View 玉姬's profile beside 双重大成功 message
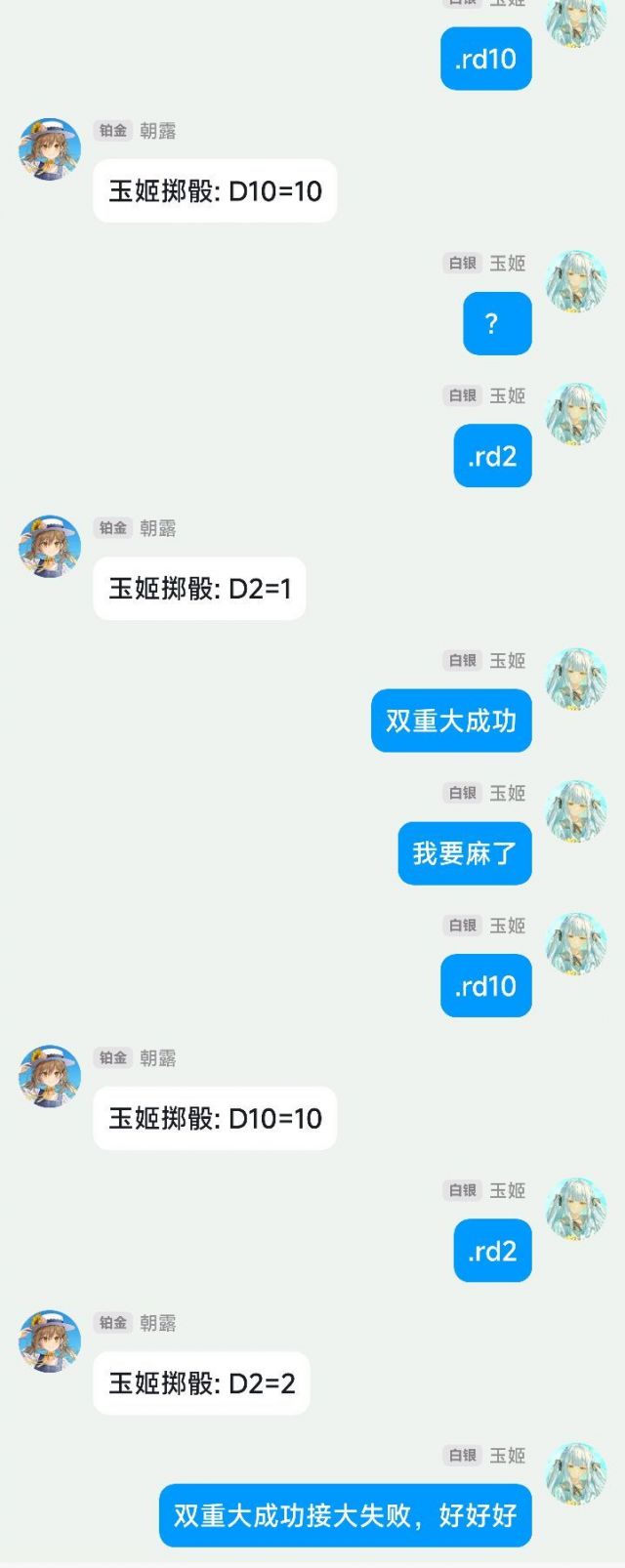This screenshot has height=1568, width=625. (576, 679)
